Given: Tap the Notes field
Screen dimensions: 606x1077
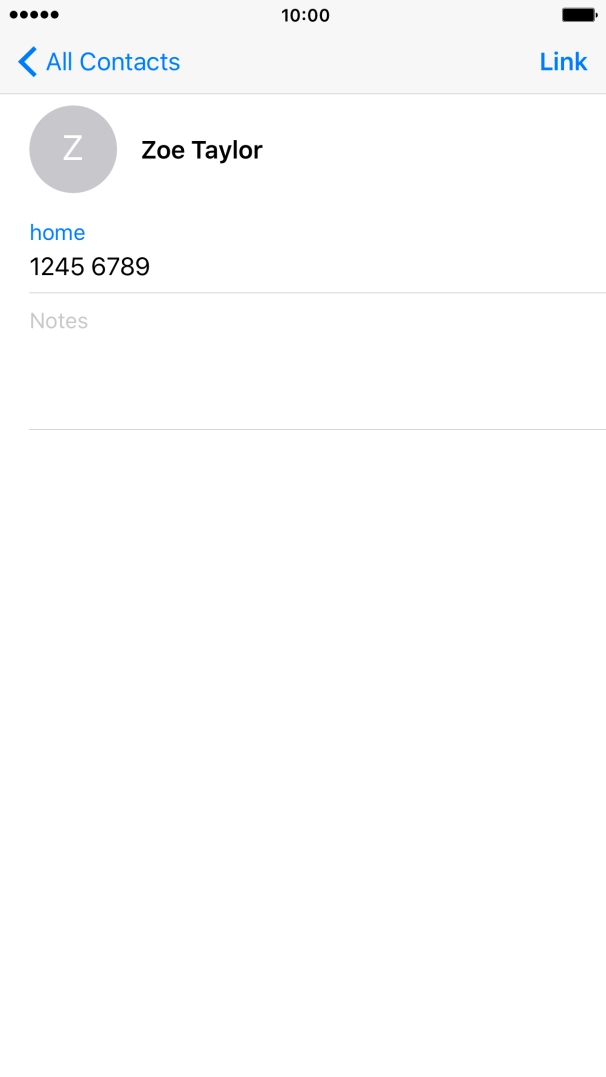Looking at the screenshot, I should point(300,360).
